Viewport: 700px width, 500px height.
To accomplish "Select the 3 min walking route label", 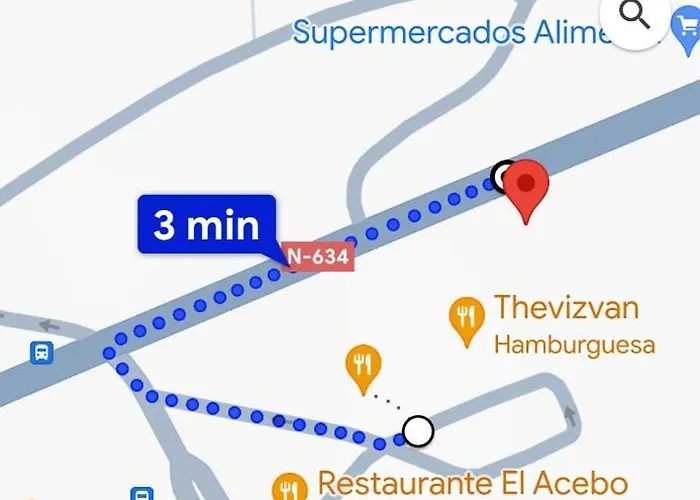I will [x=207, y=225].
